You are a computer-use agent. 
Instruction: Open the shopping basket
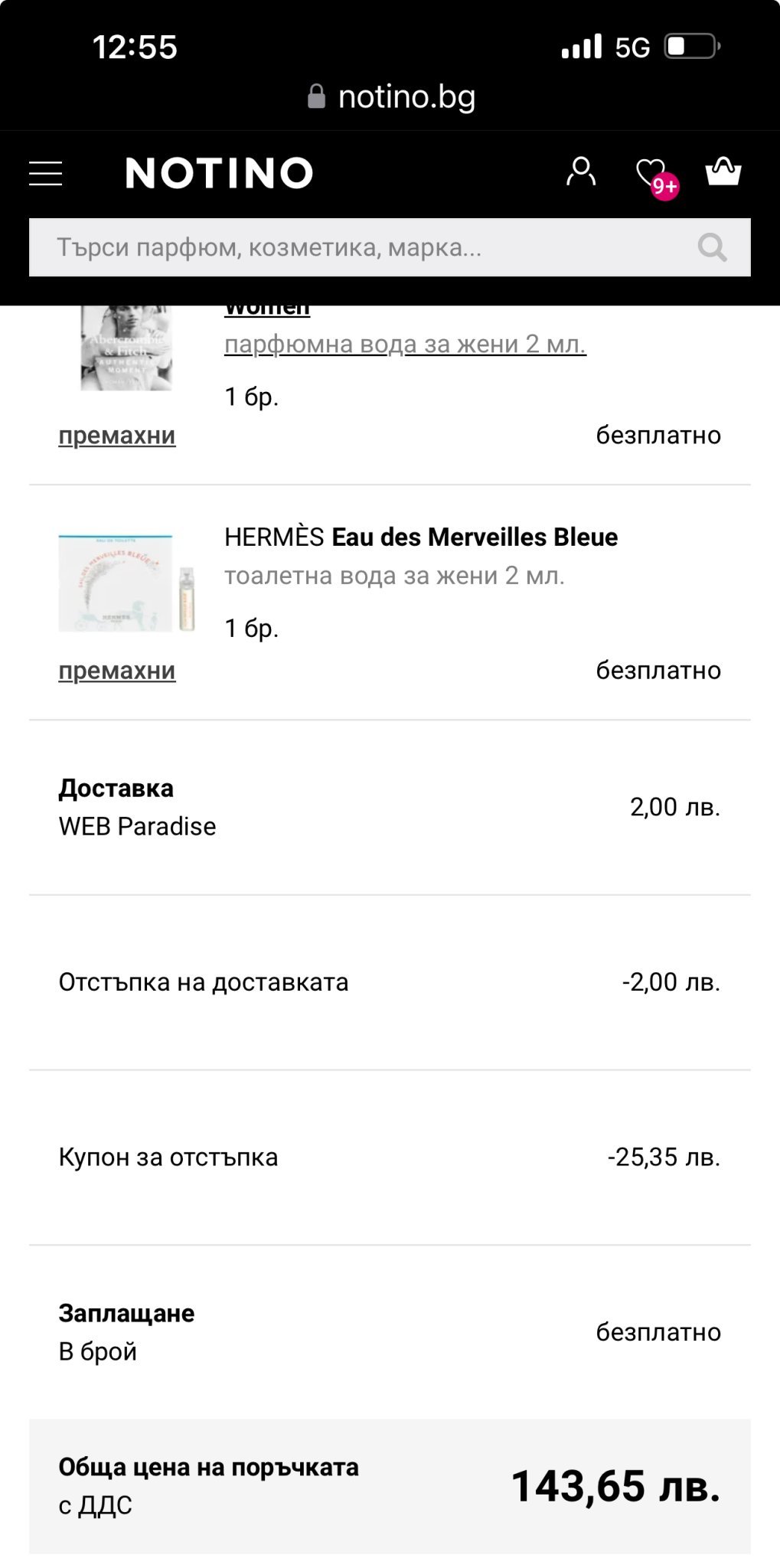tap(723, 171)
